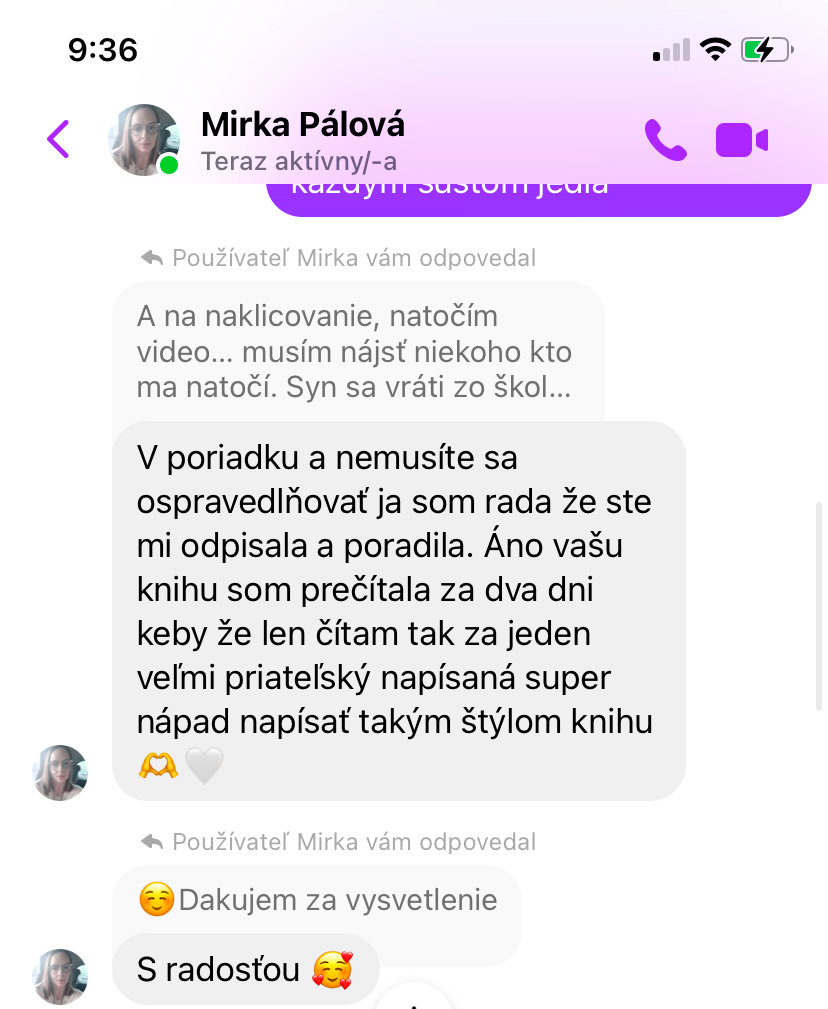The height and width of the screenshot is (1009, 828).
Task: Open Mirka Pálová's profile from the header
Action: click(302, 139)
